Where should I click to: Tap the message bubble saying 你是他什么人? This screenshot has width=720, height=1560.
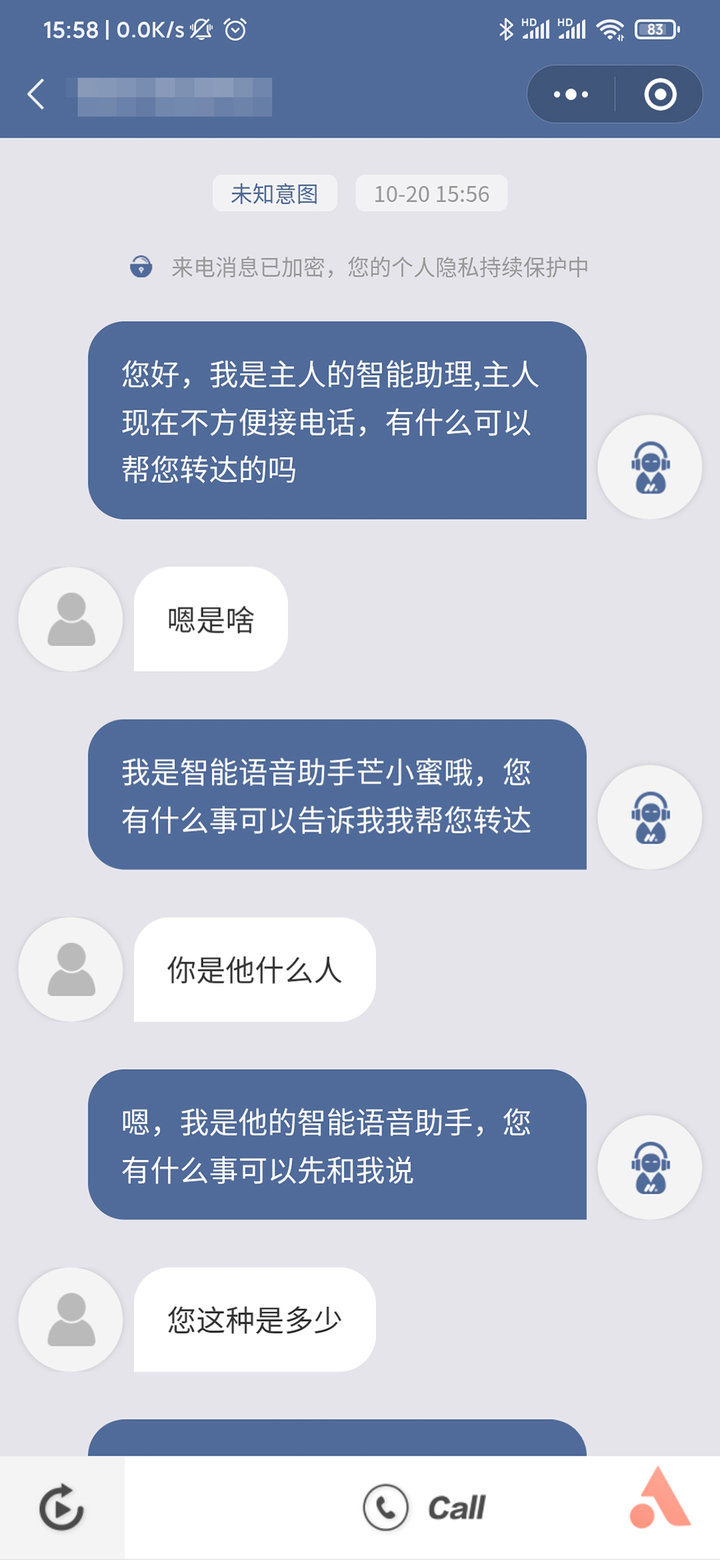pyautogui.click(x=254, y=969)
